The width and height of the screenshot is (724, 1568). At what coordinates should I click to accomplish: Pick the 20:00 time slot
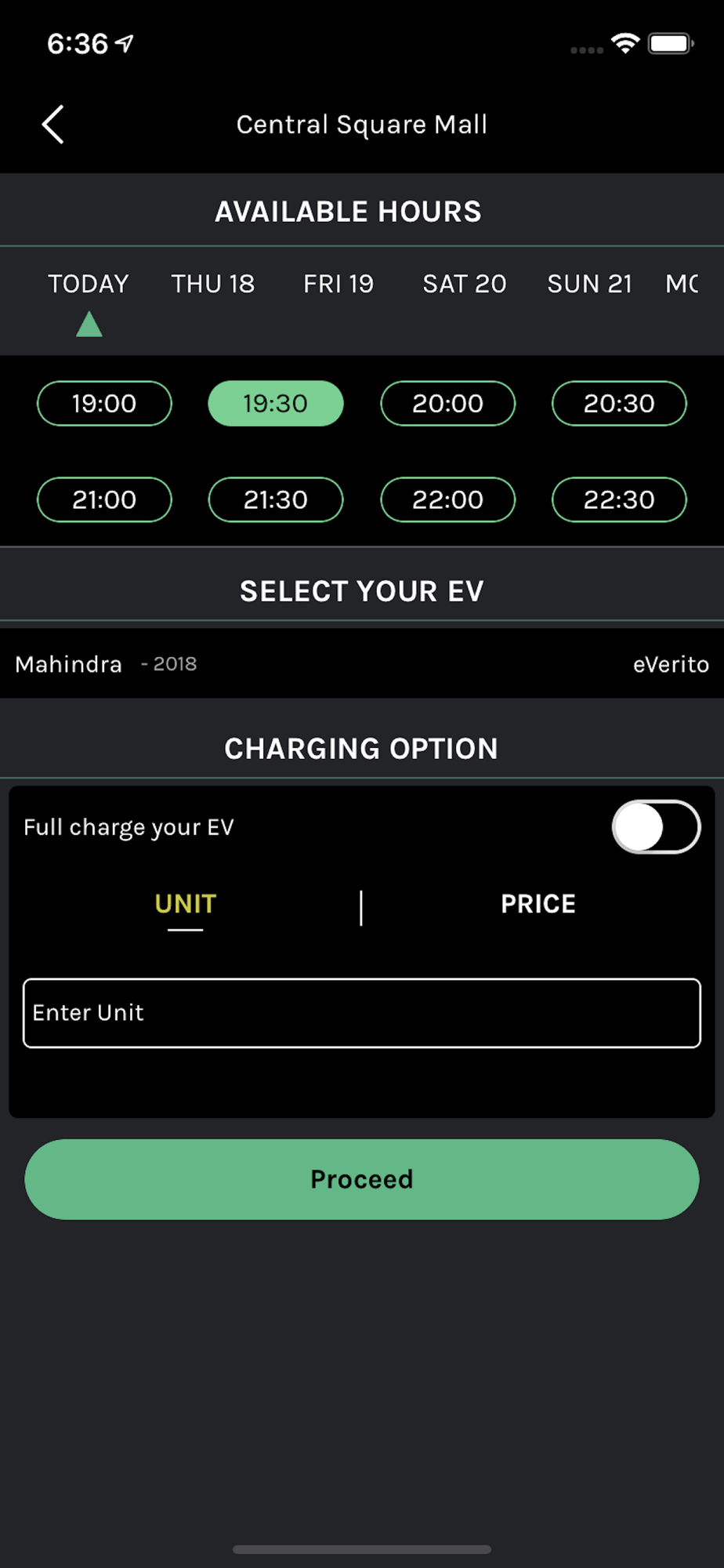point(447,404)
